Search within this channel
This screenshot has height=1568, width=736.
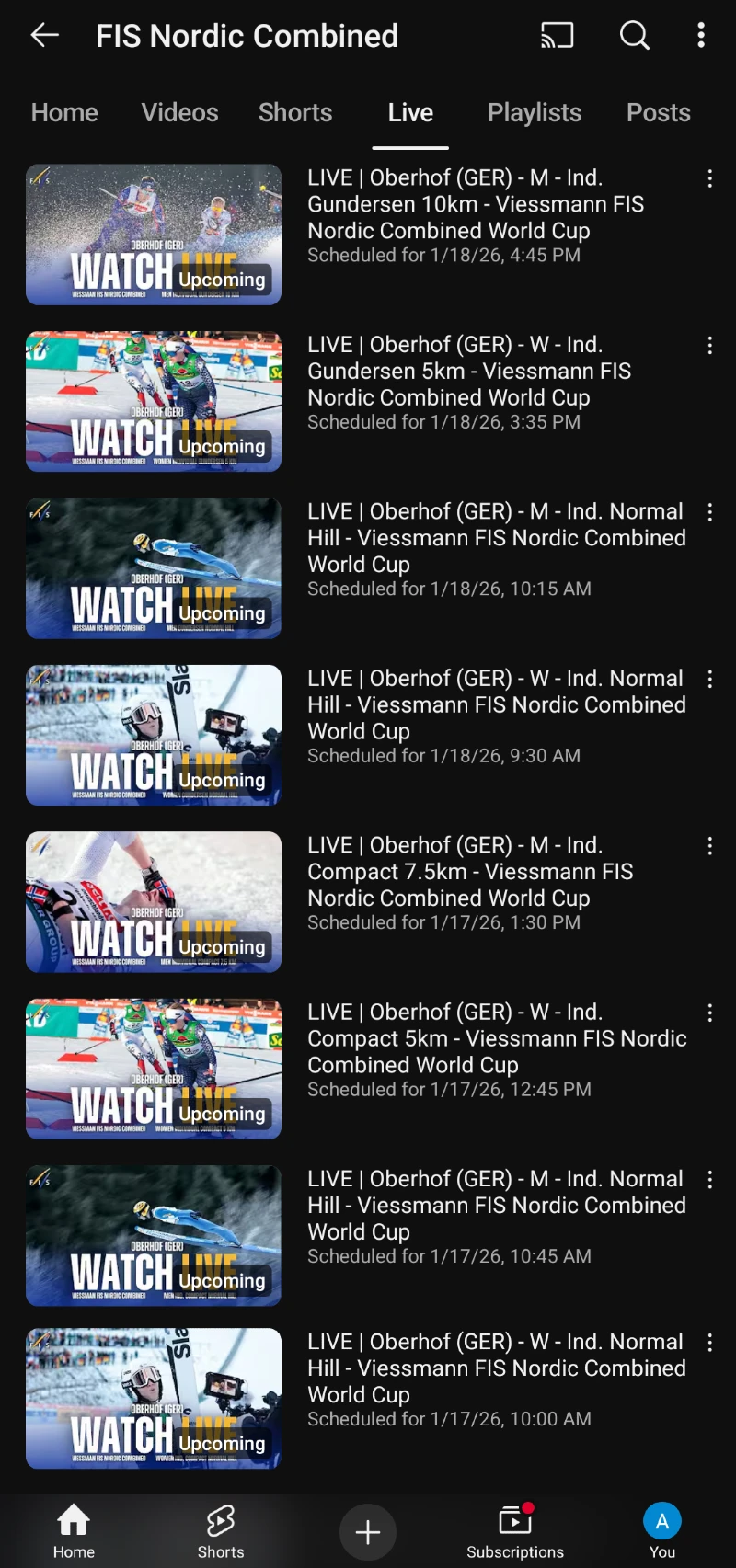[634, 36]
